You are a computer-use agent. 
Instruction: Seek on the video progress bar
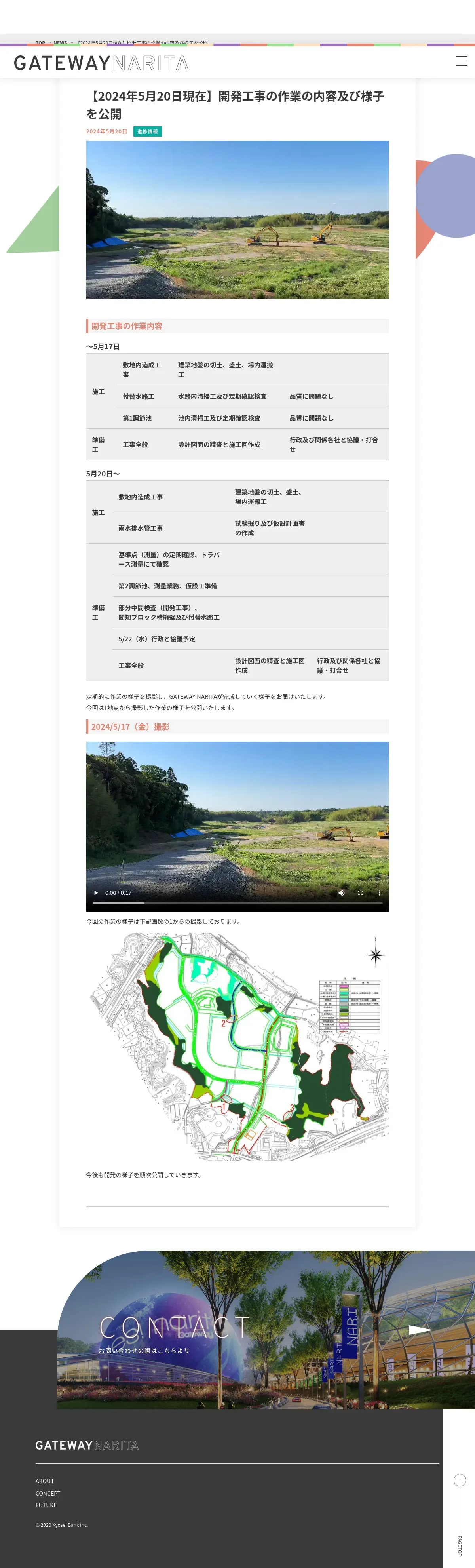click(x=237, y=903)
